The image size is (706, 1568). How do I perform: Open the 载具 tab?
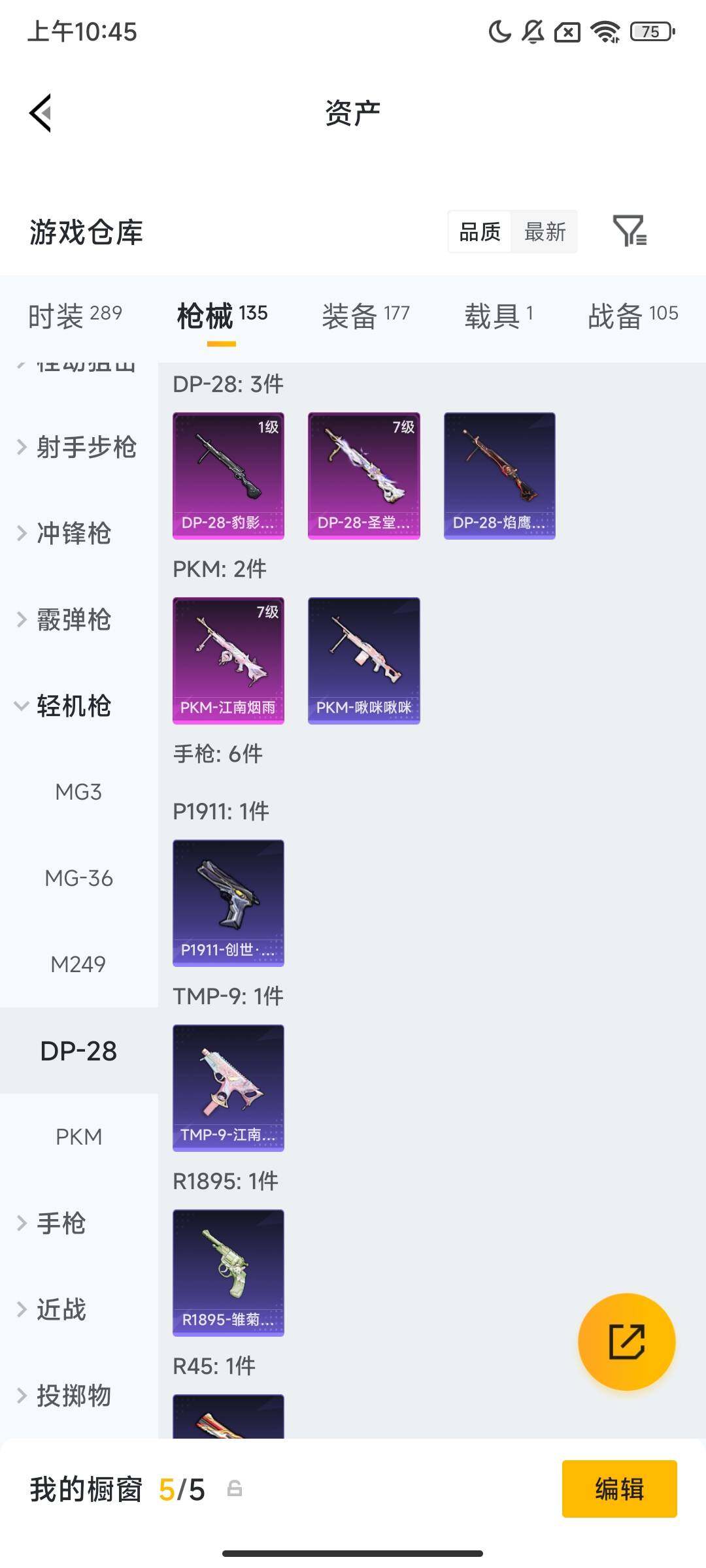pyautogui.click(x=501, y=314)
